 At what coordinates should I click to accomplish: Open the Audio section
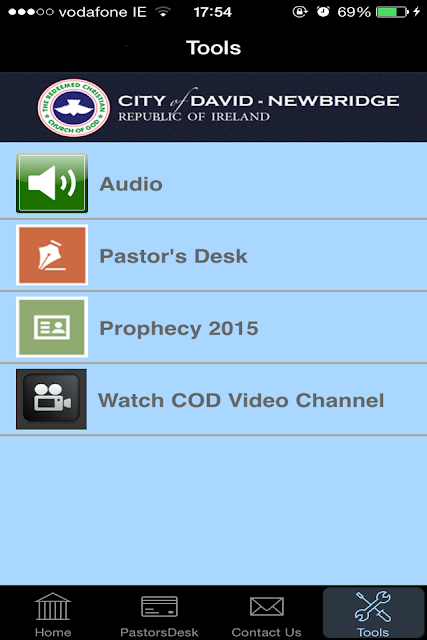[x=214, y=183]
